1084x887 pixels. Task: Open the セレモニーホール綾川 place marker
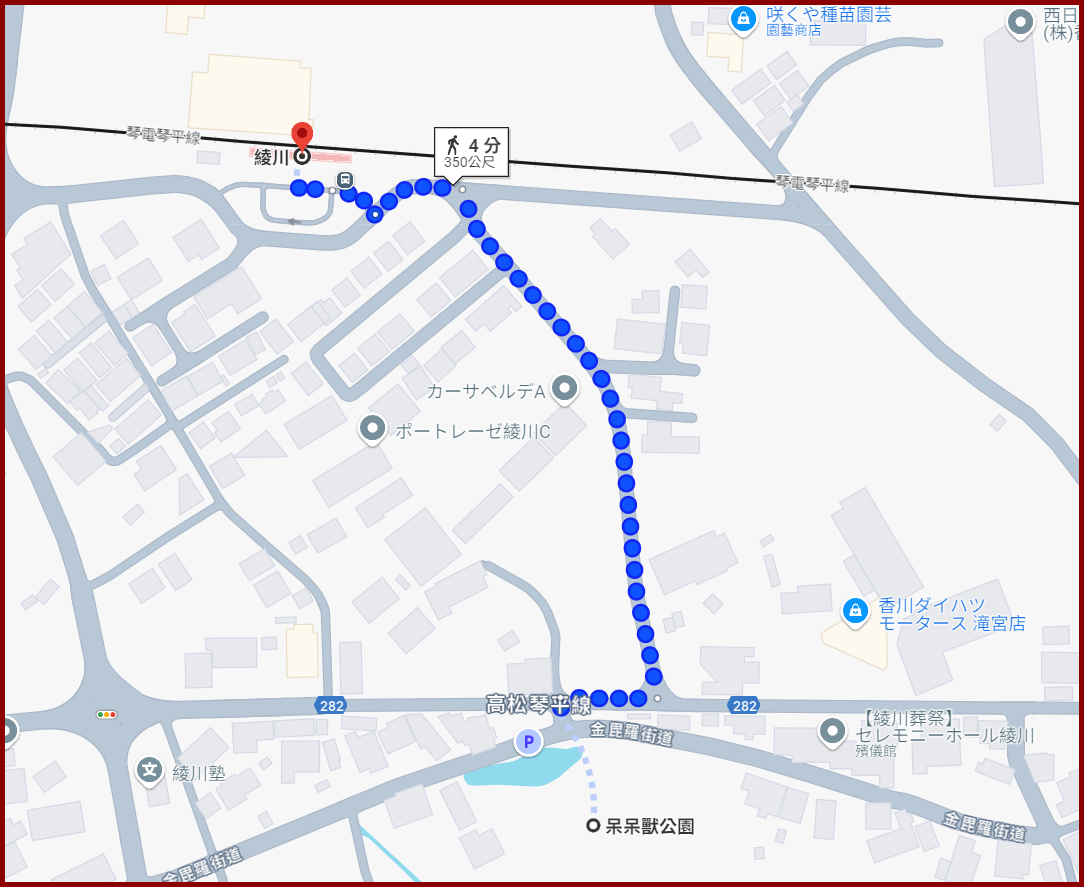point(832,731)
